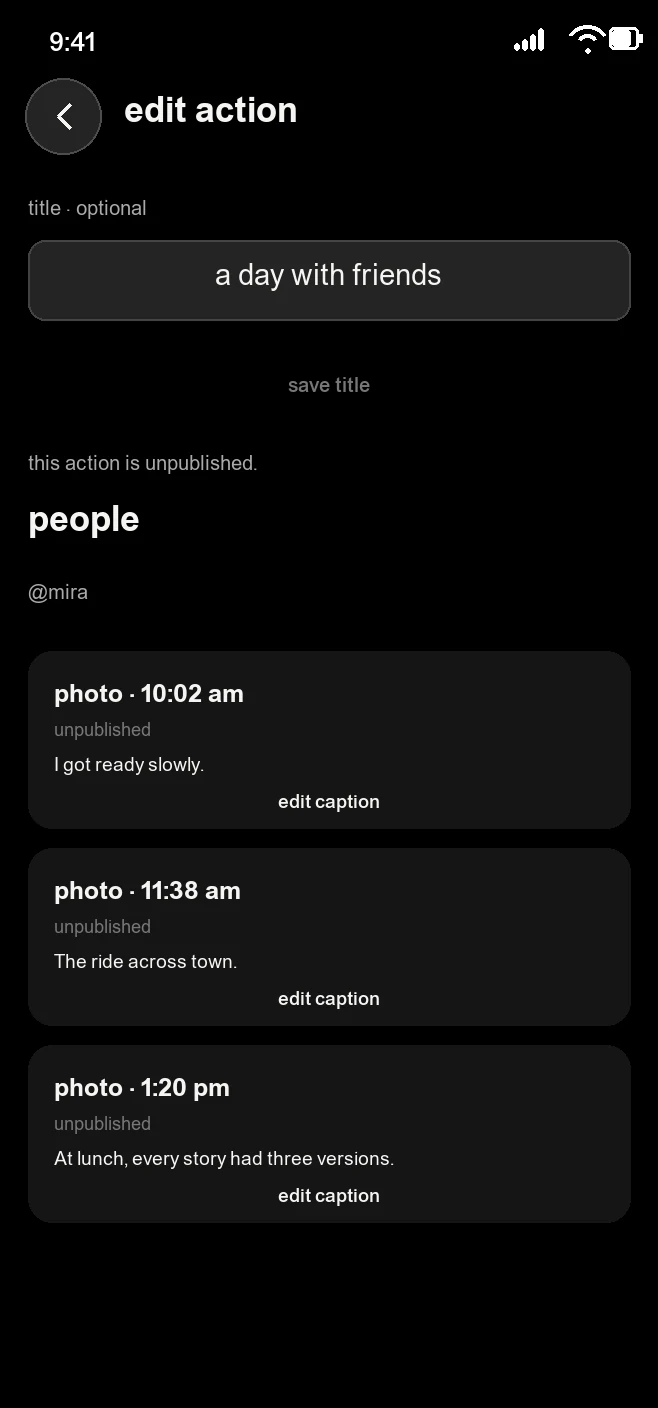This screenshot has width=658, height=1408.
Task: Edit caption of the 11:38 am photo
Action: pyautogui.click(x=329, y=999)
